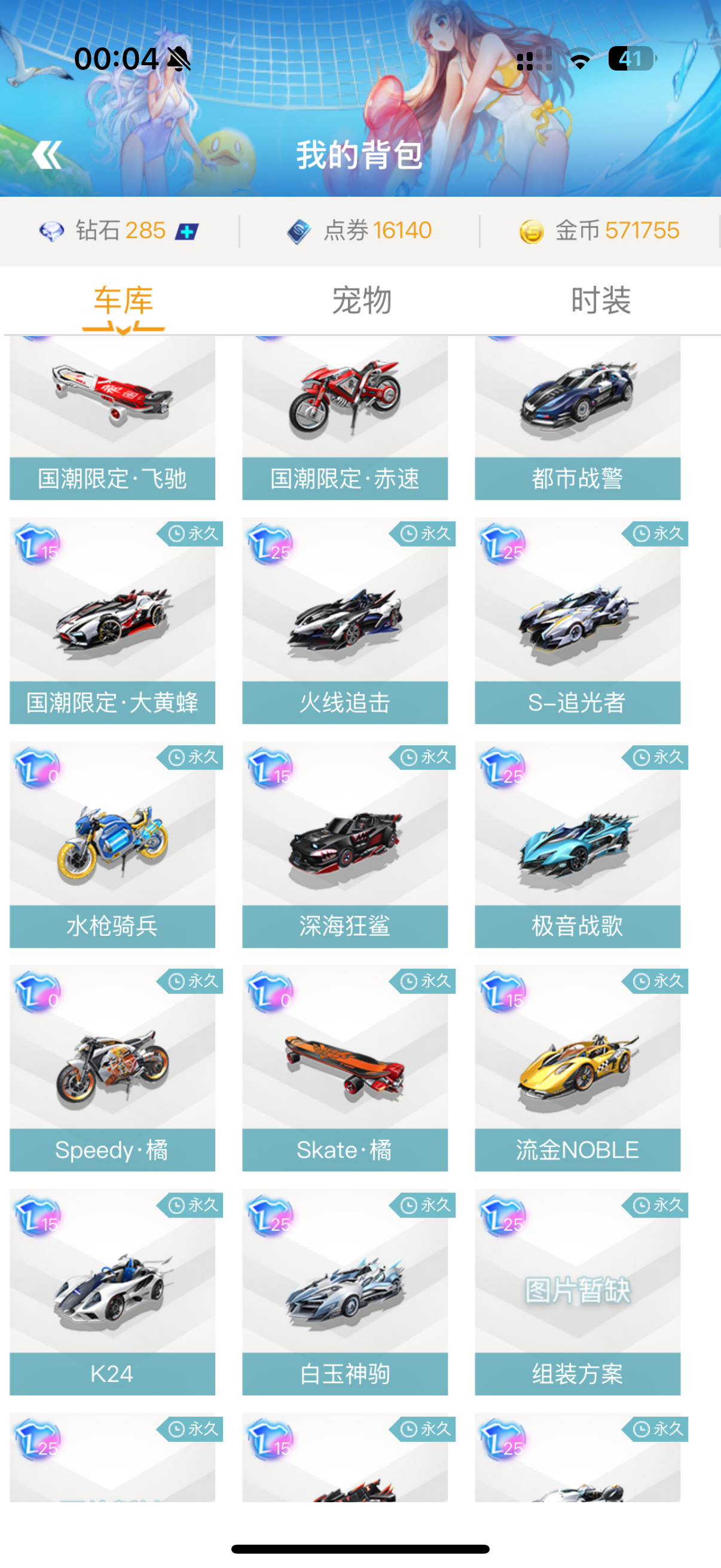The width and height of the screenshot is (721, 1568).
Task: Switch to the 时装 tab
Action: coord(600,300)
